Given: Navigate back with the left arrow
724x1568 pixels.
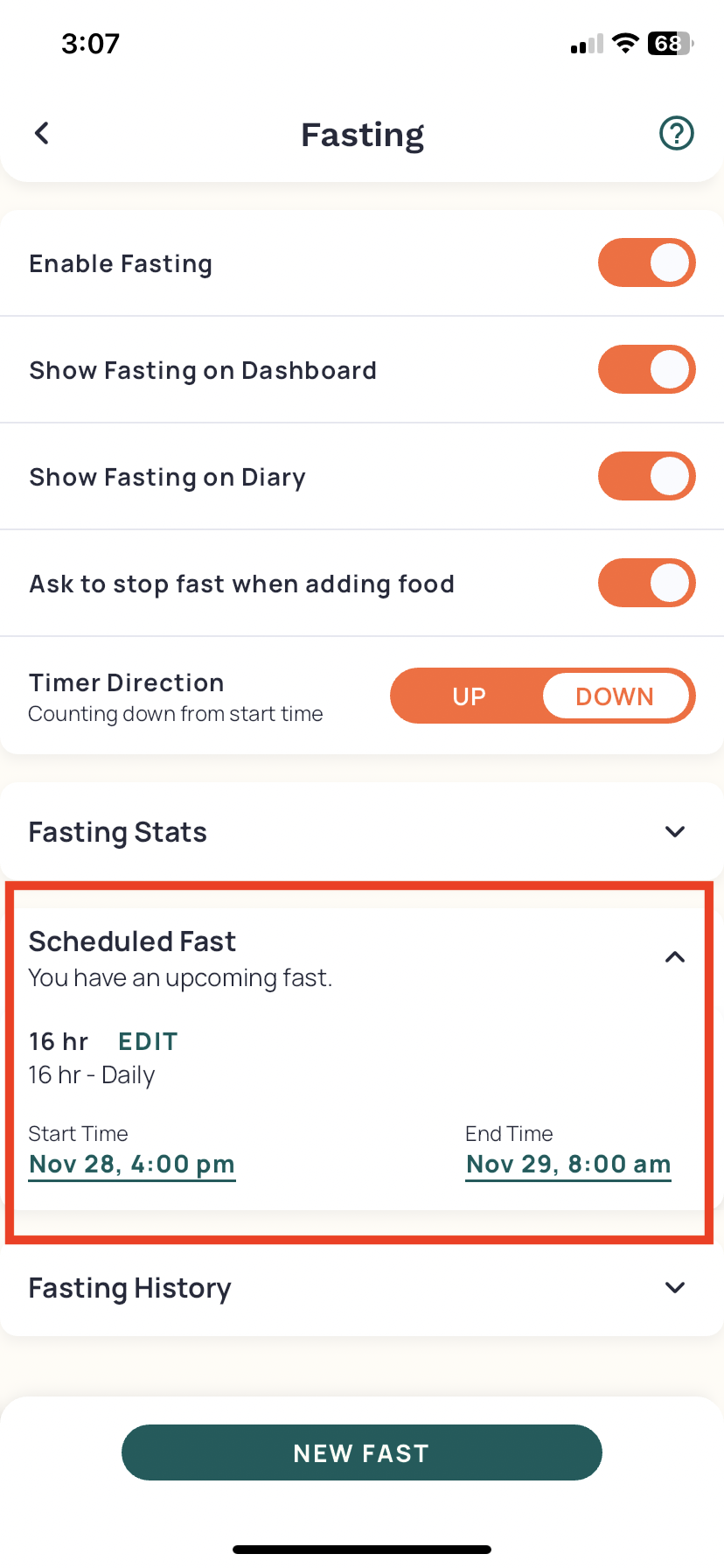Looking at the screenshot, I should pos(41,133).
